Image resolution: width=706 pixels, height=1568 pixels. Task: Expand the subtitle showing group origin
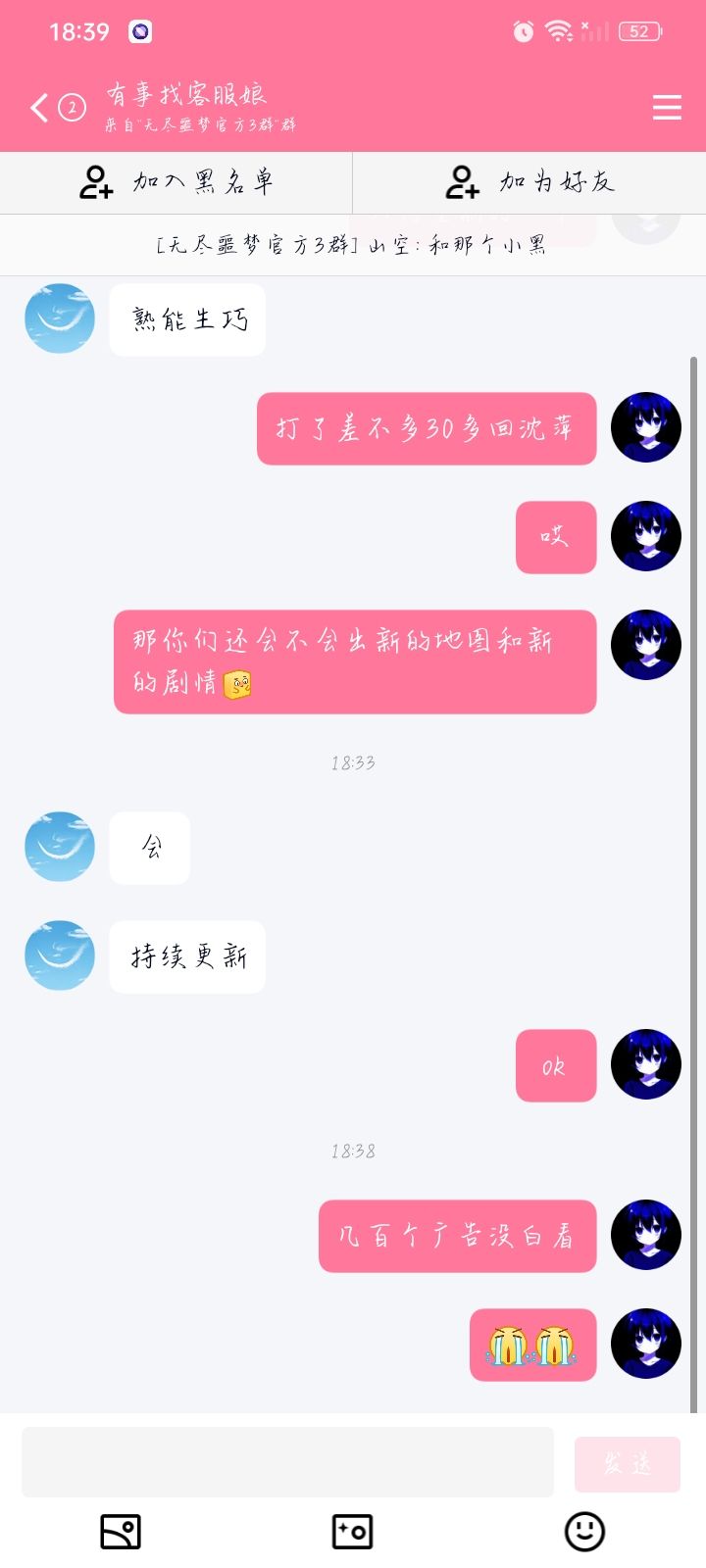(x=201, y=125)
